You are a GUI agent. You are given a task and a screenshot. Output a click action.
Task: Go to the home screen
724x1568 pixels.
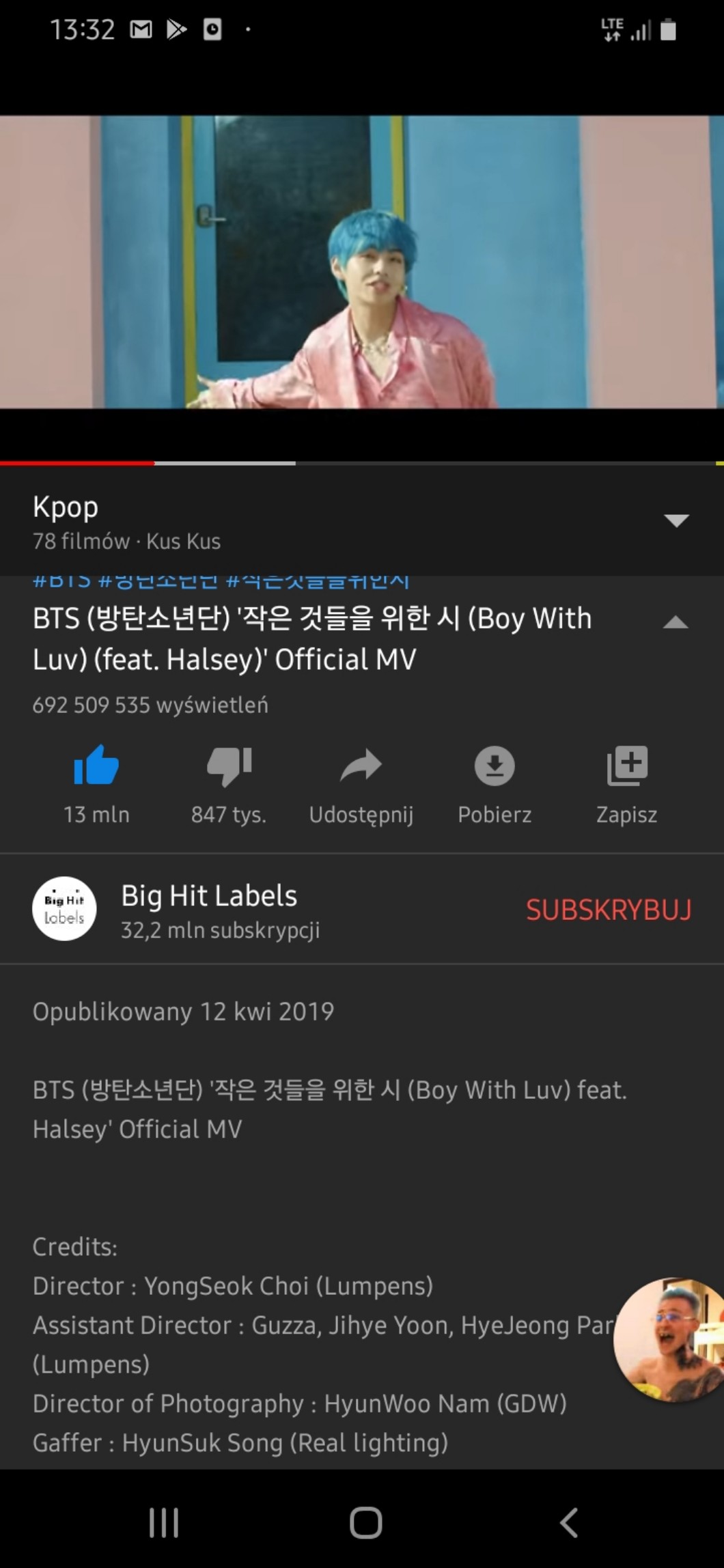click(x=365, y=1522)
